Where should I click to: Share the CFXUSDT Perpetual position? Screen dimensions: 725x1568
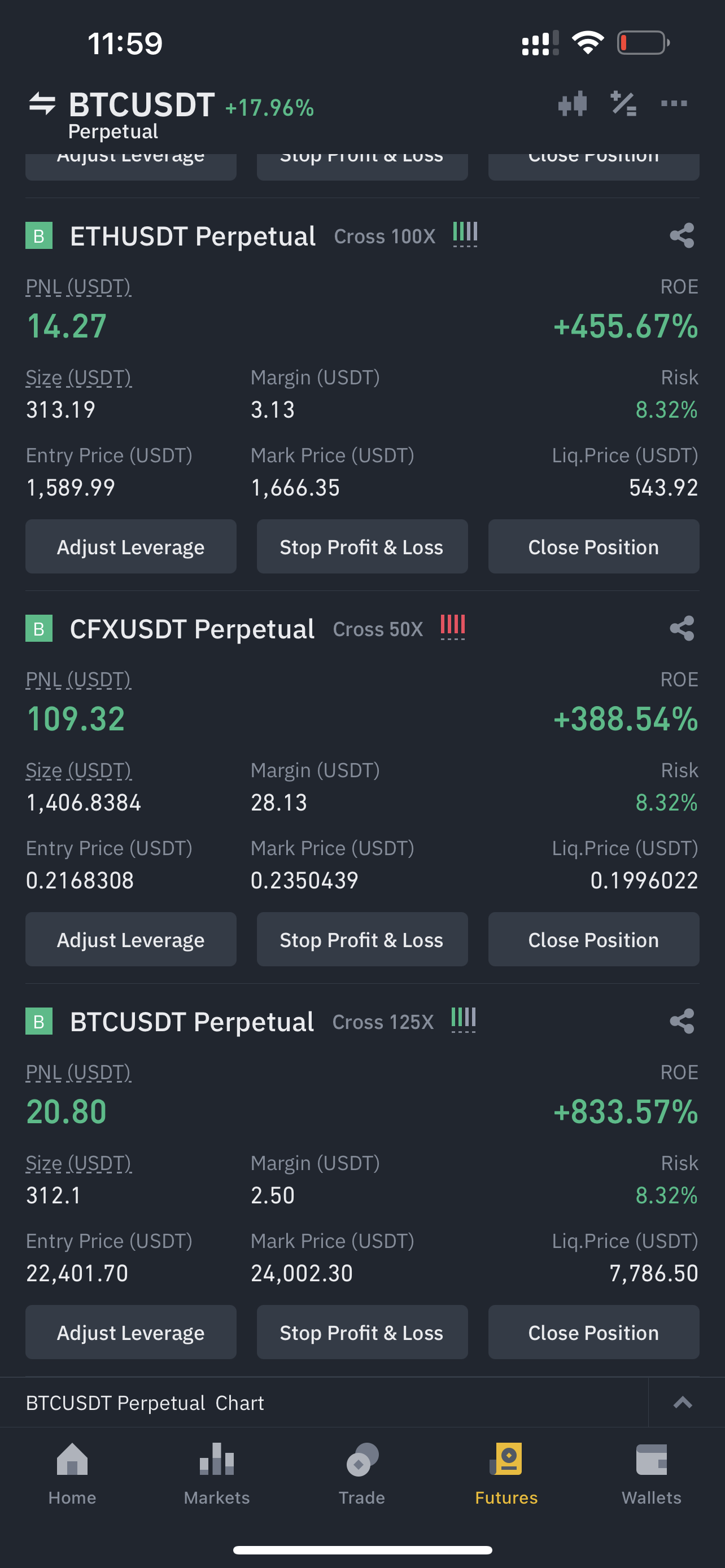pos(682,628)
